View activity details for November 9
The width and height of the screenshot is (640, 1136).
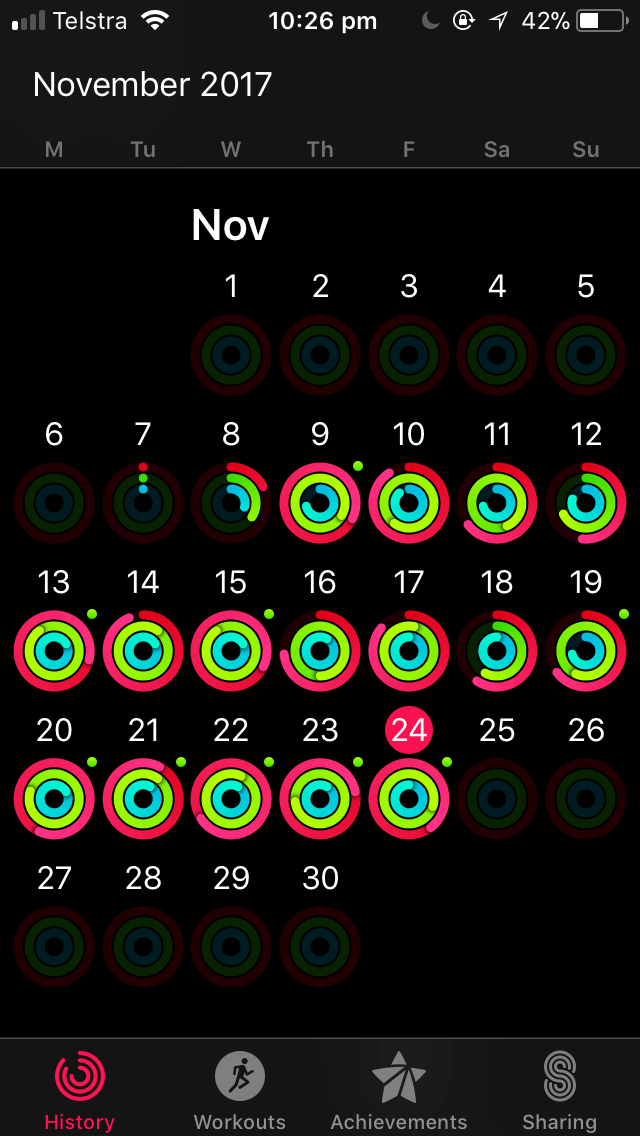[x=320, y=502]
